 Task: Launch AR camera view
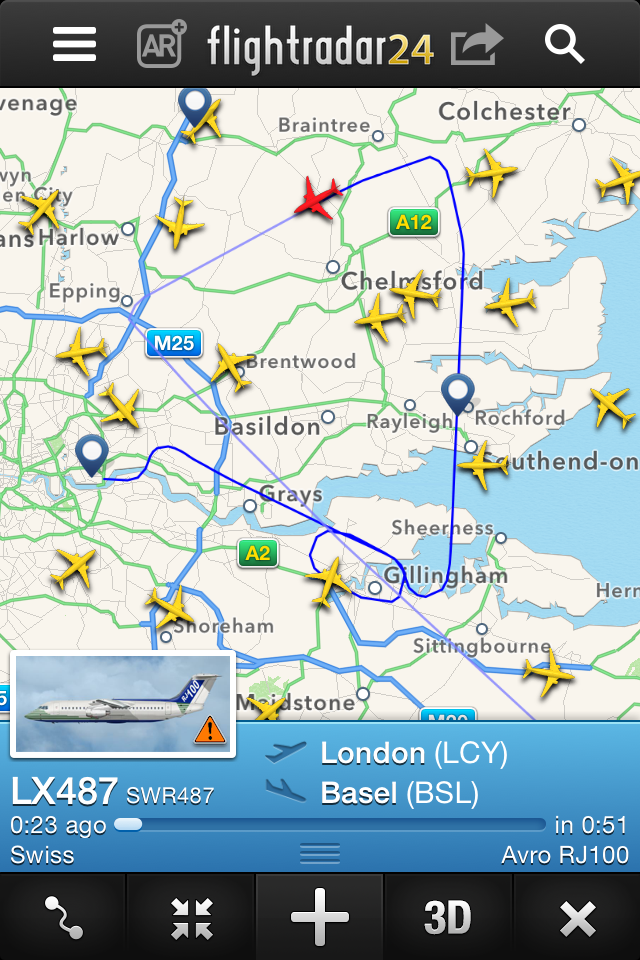click(162, 44)
